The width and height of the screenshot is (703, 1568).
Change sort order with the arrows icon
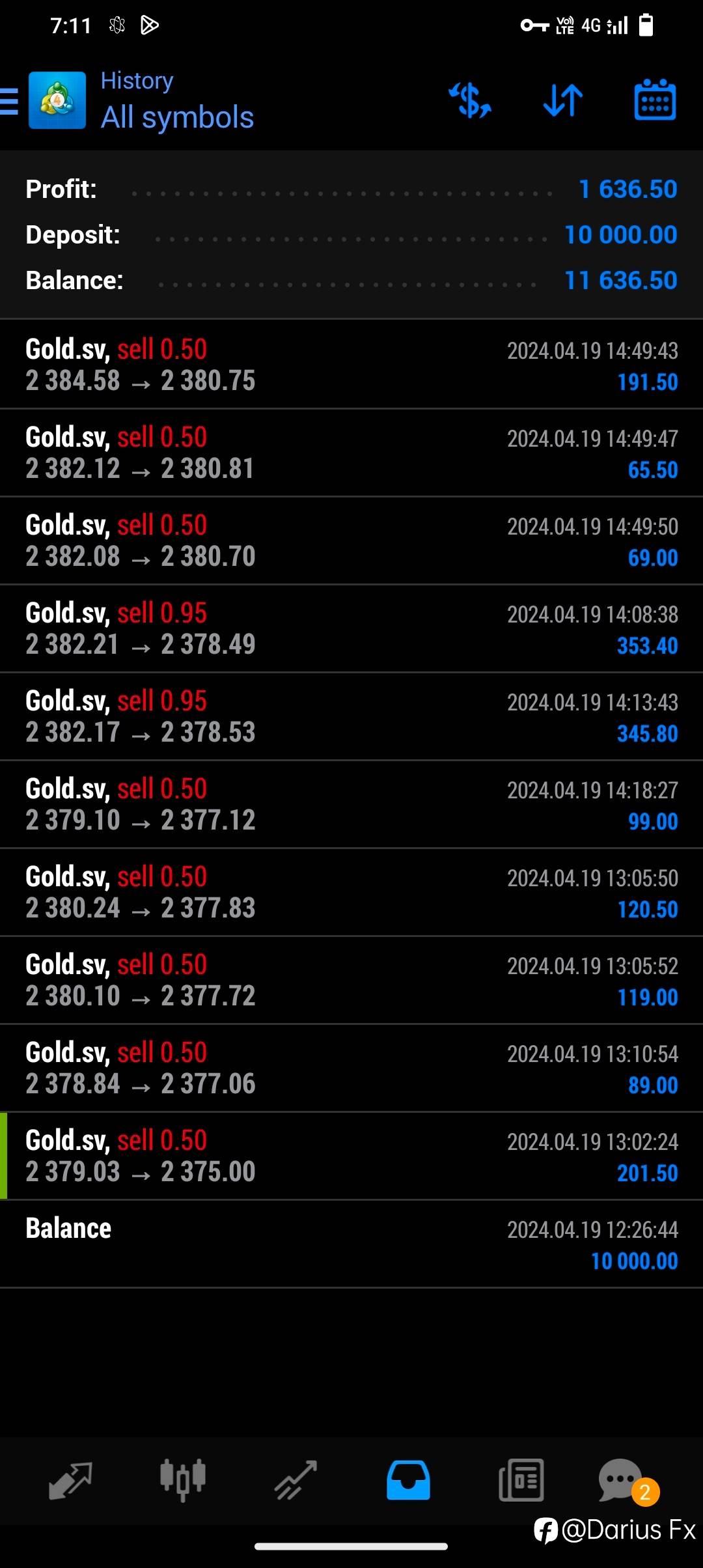tap(563, 101)
